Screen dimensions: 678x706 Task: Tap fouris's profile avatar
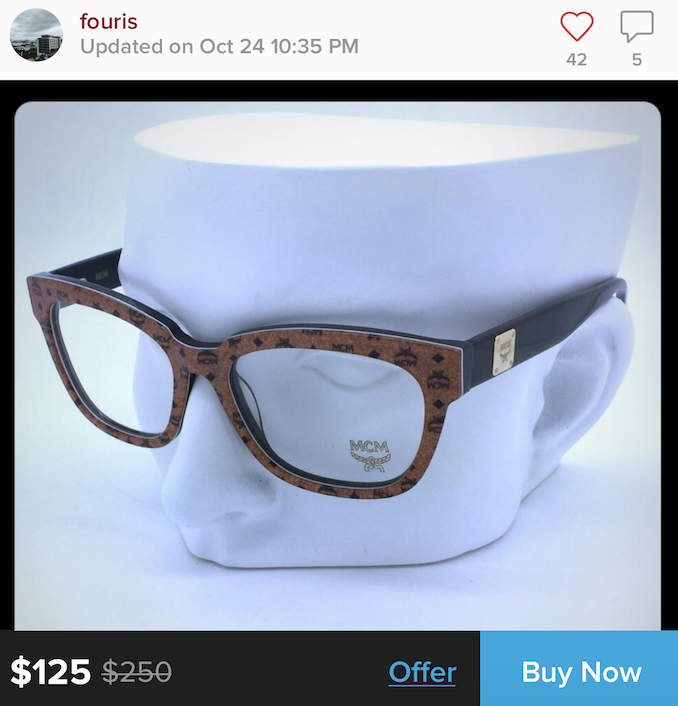(36, 34)
